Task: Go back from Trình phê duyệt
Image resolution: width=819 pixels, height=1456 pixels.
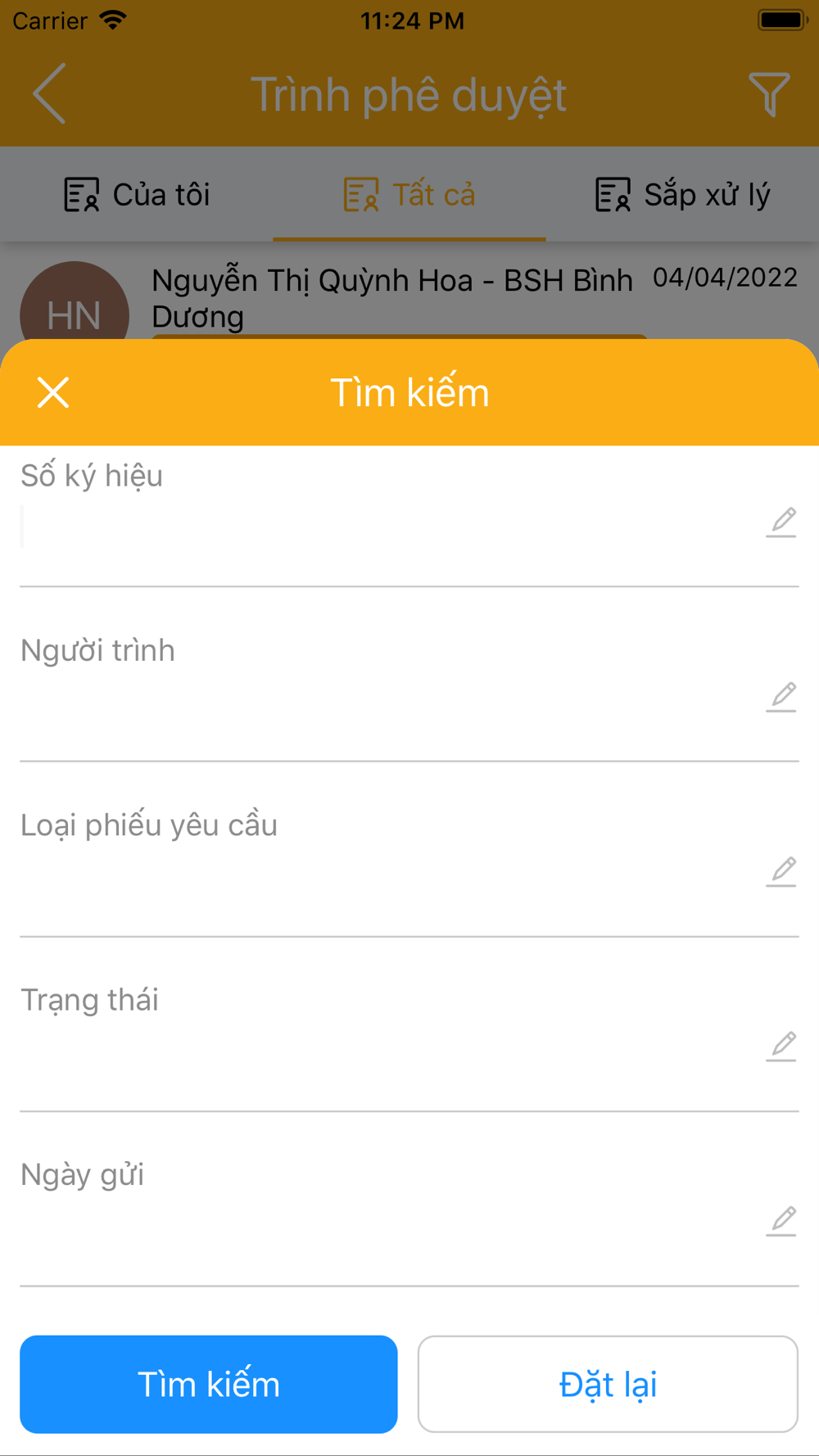Action: (x=49, y=94)
